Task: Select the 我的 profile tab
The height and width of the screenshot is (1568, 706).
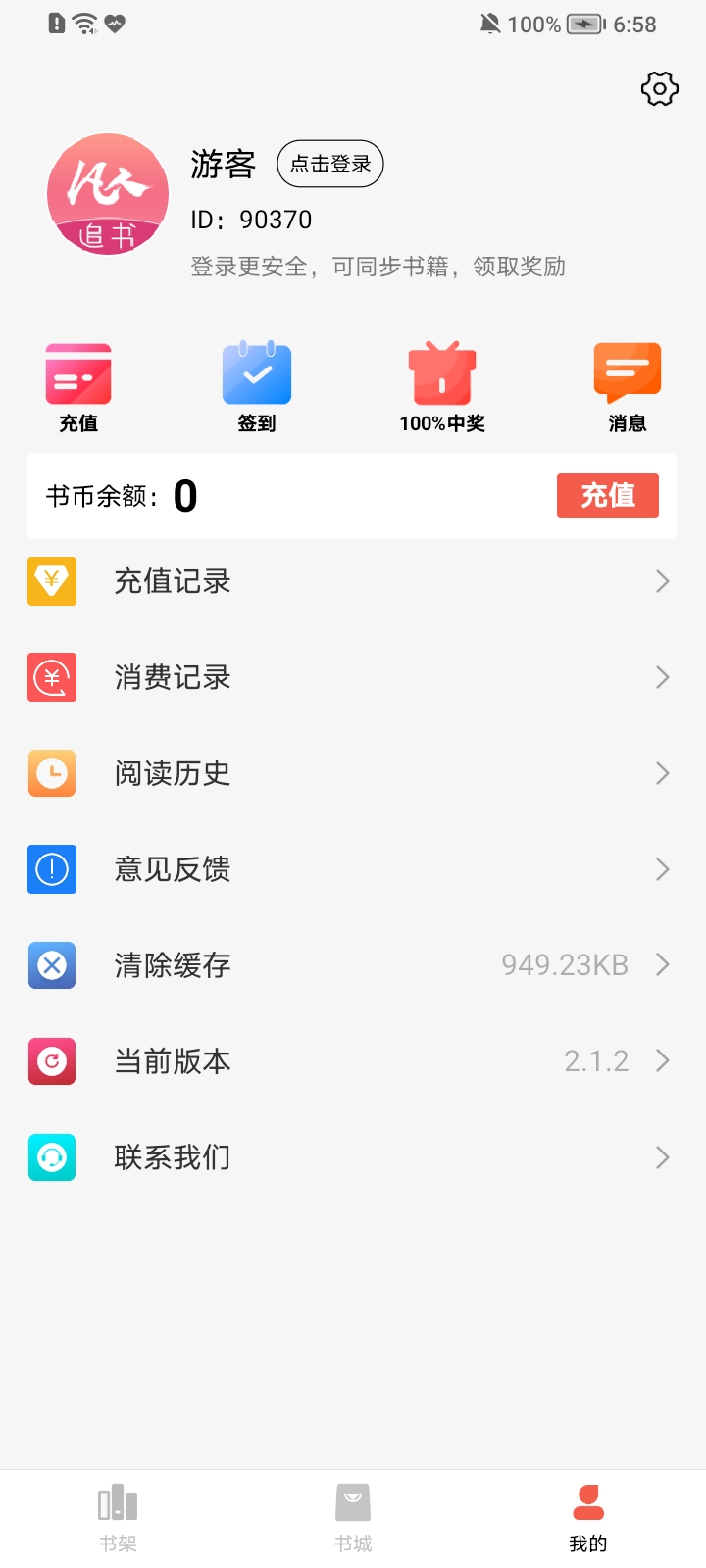Action: tap(588, 1517)
